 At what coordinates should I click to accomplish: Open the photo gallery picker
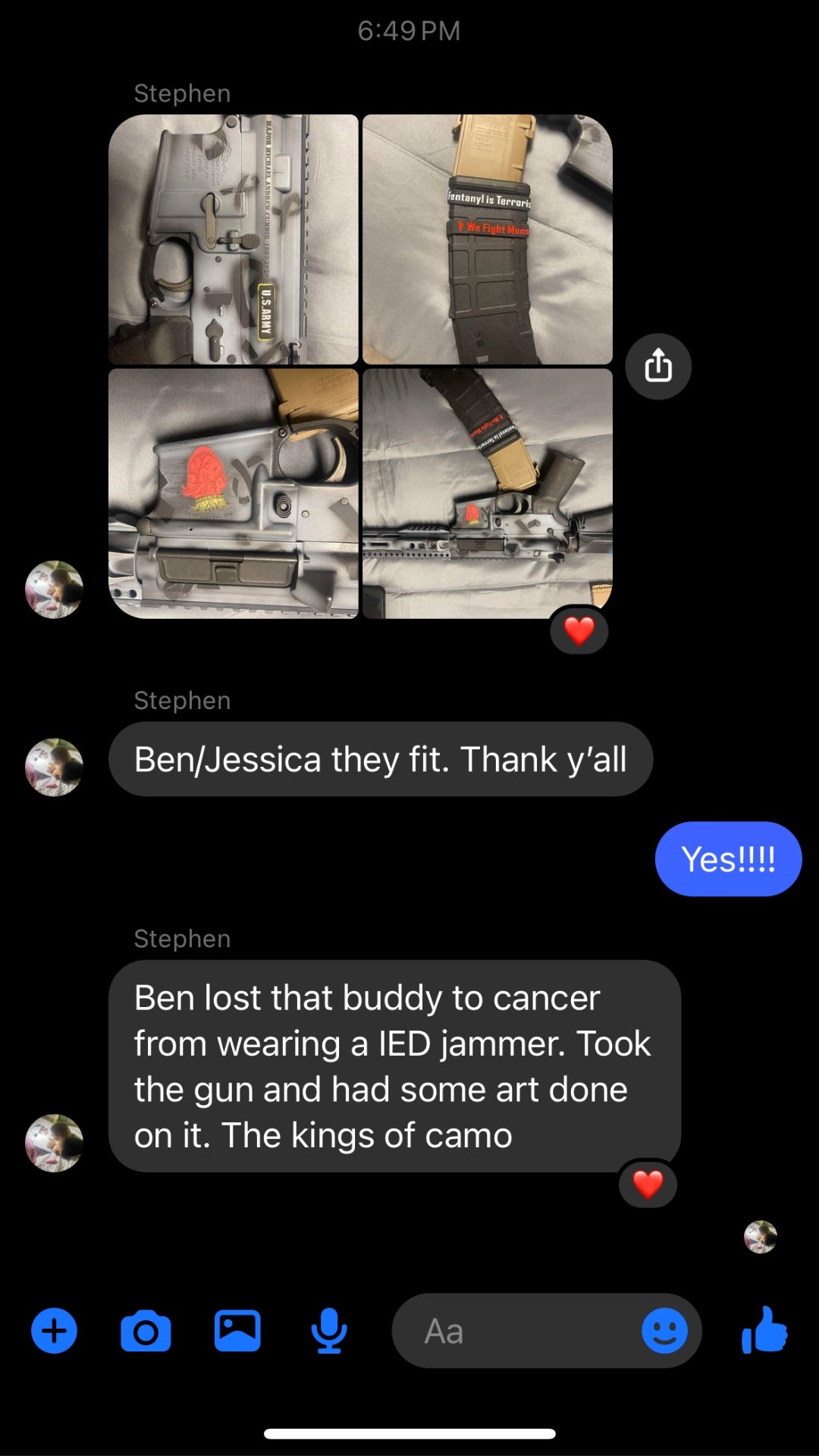237,1331
